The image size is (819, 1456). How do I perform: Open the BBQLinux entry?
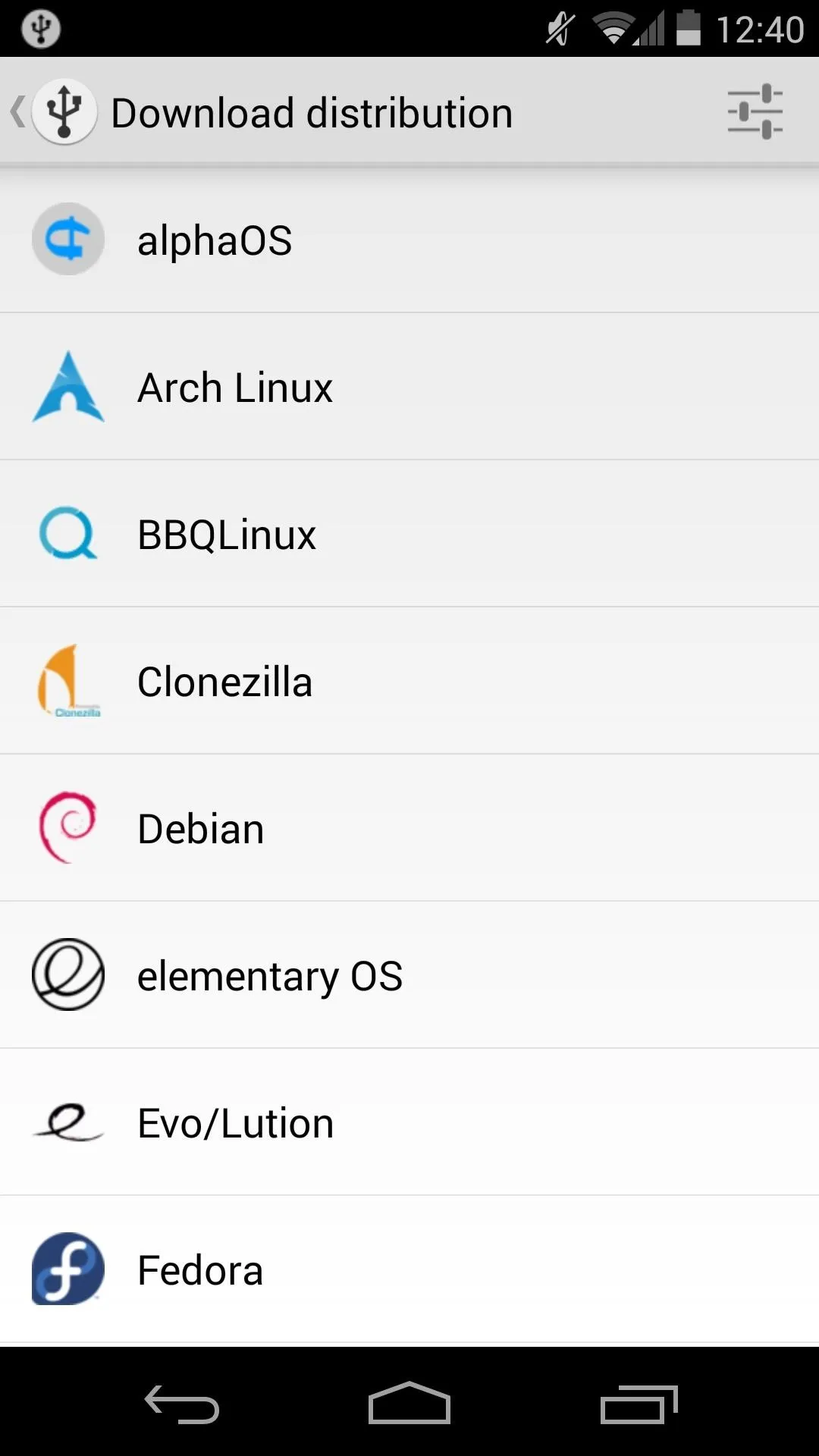[x=409, y=533]
